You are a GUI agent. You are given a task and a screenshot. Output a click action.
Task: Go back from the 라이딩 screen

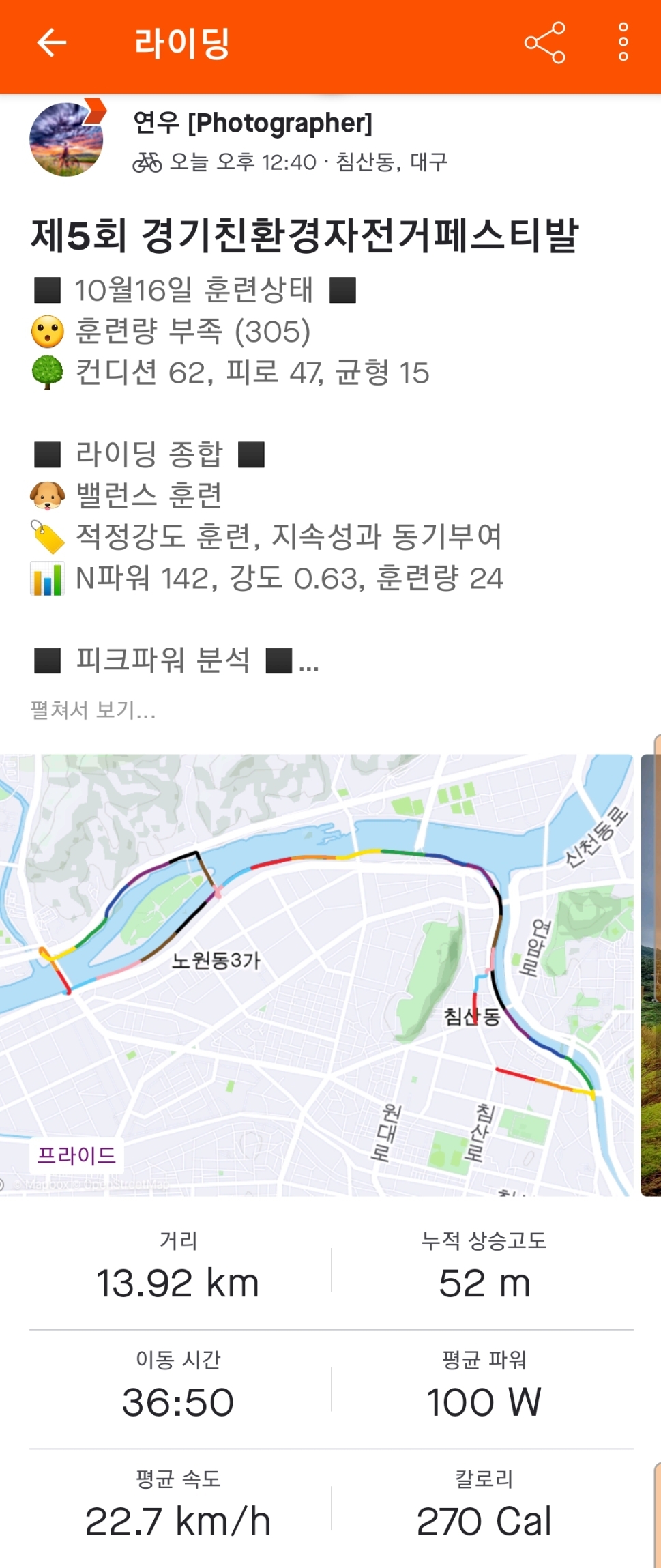point(52,43)
